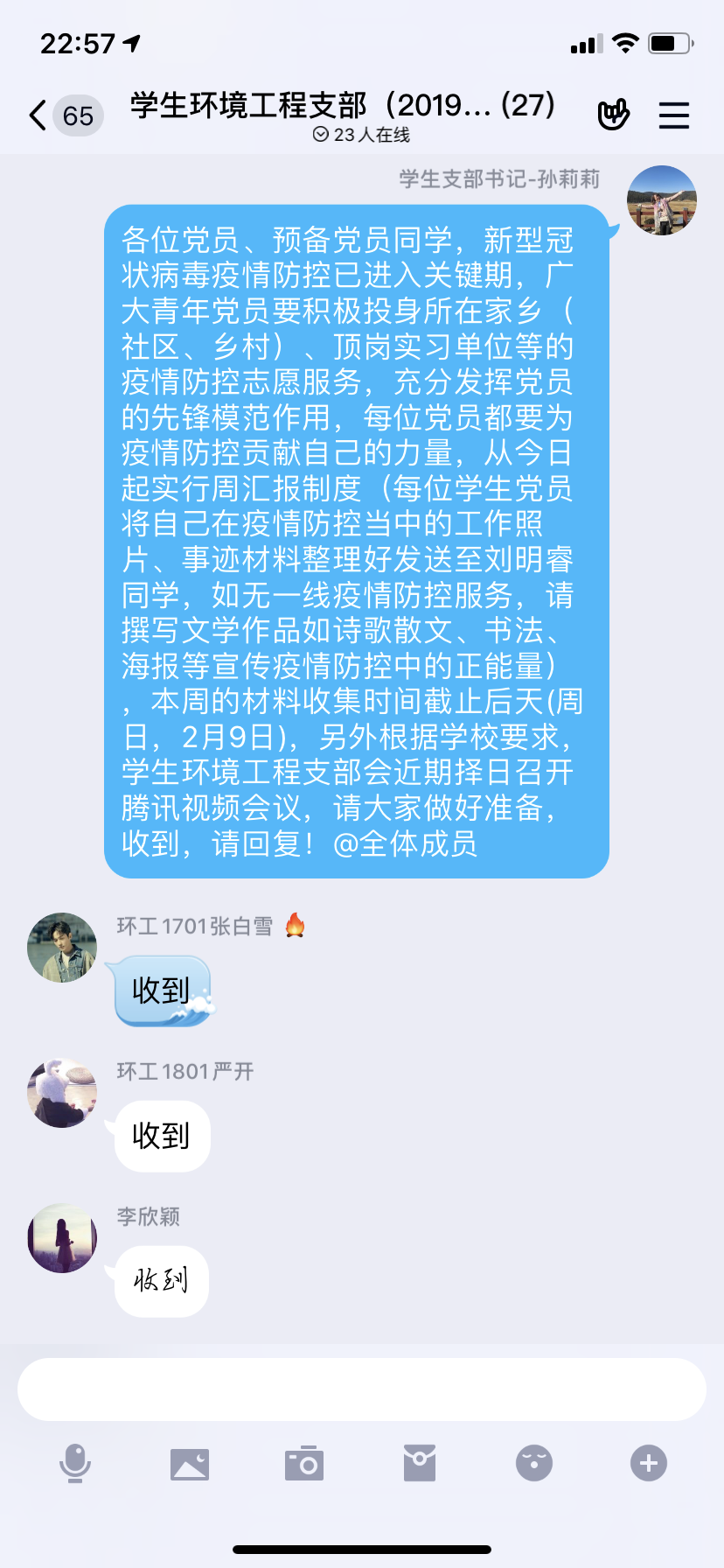Open 张白雪's profile avatar

pos(62,948)
